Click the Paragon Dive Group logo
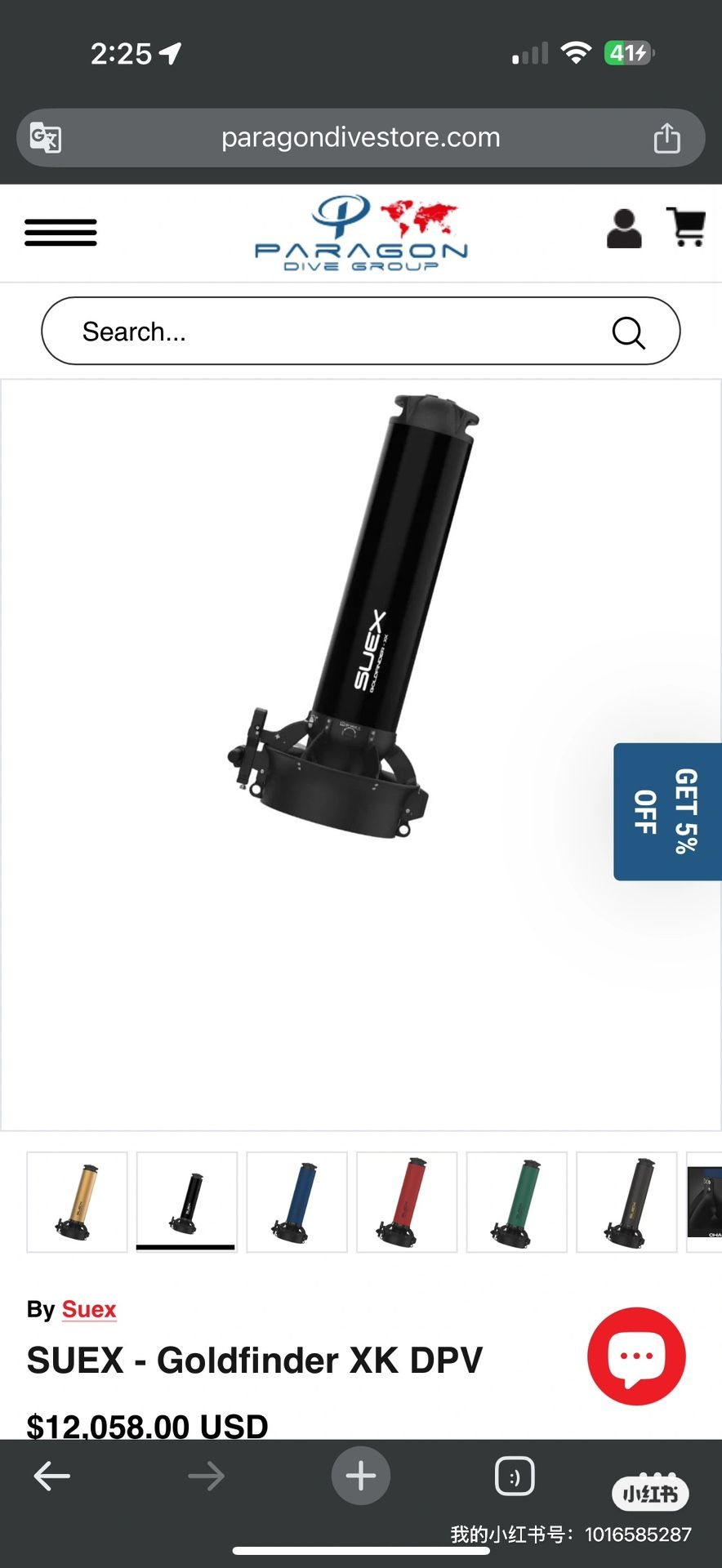Viewport: 722px width, 1568px height. [x=359, y=232]
